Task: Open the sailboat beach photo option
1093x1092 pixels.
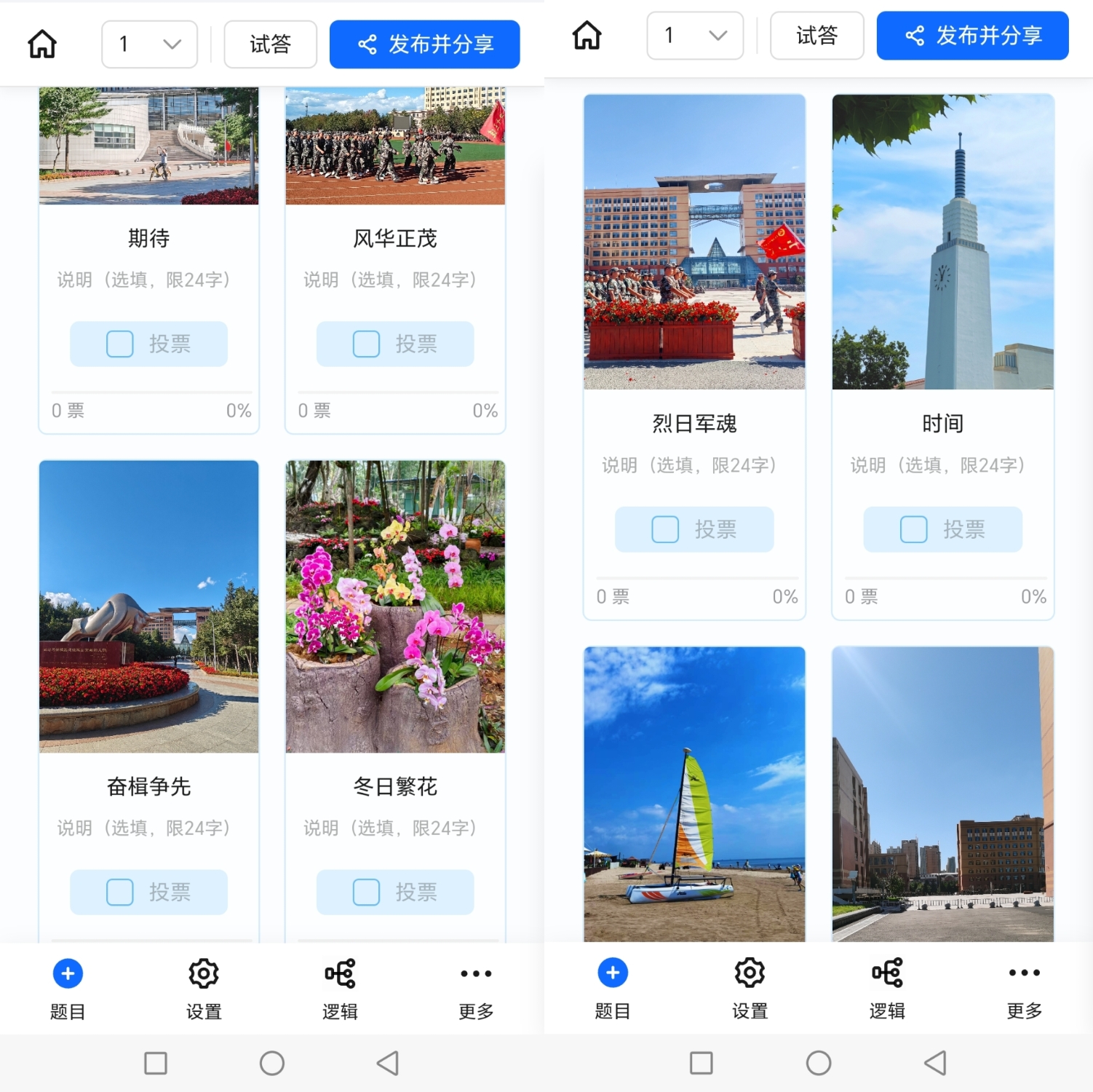Action: pos(694,794)
